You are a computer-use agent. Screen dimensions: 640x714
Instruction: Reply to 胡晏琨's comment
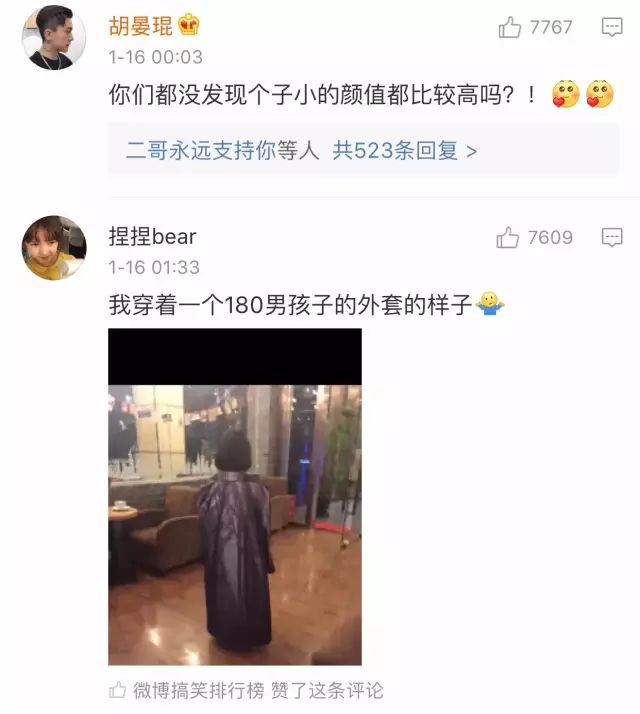coord(612,28)
